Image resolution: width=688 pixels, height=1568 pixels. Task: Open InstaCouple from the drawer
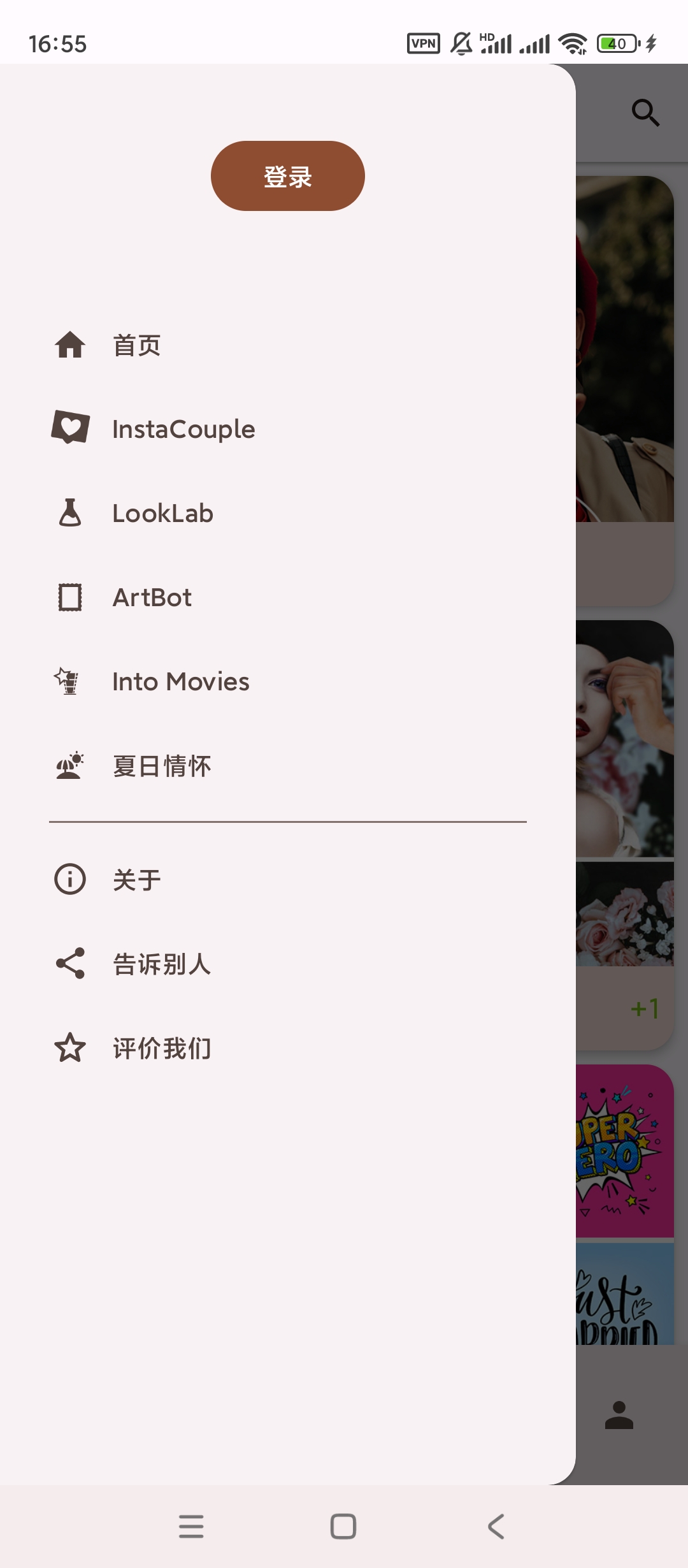(x=183, y=429)
